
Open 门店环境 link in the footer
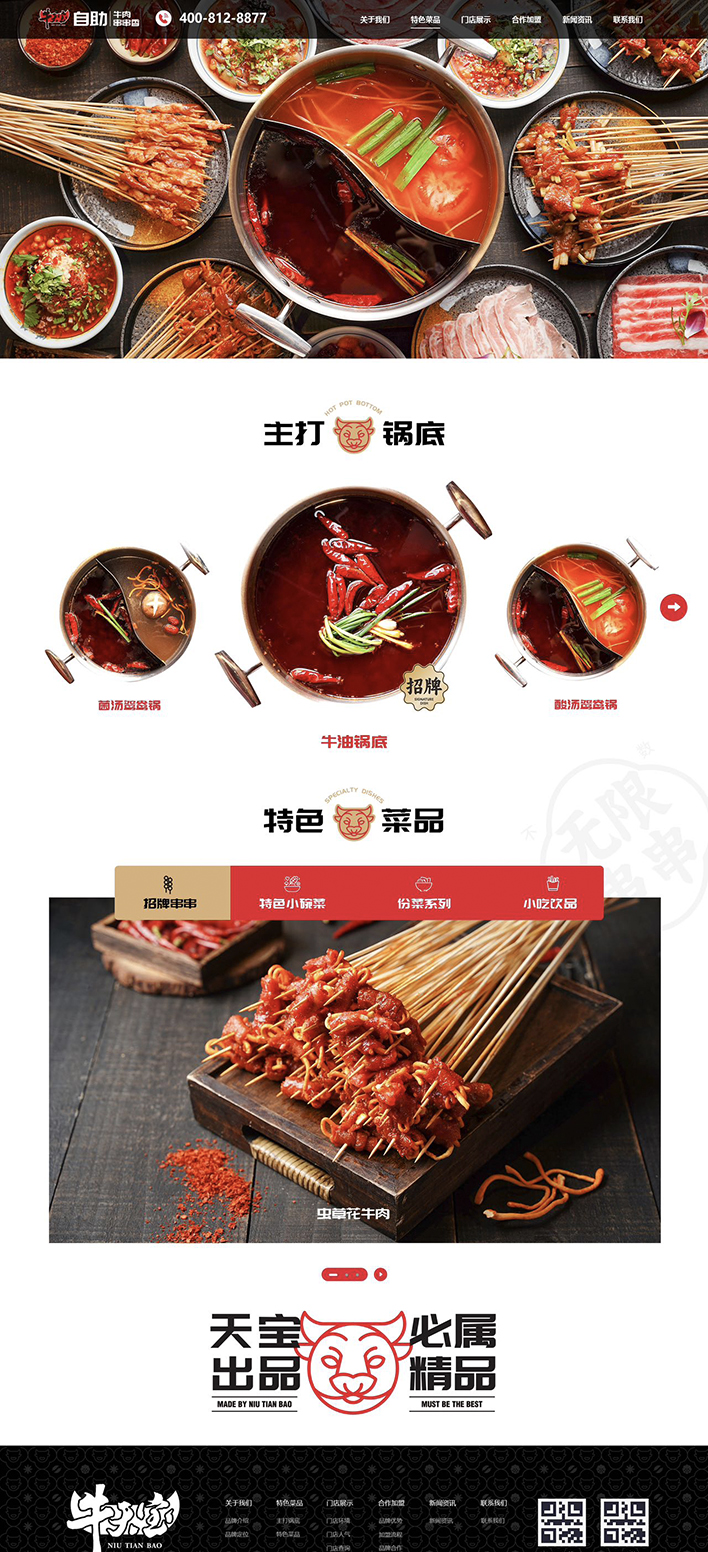click(339, 1520)
